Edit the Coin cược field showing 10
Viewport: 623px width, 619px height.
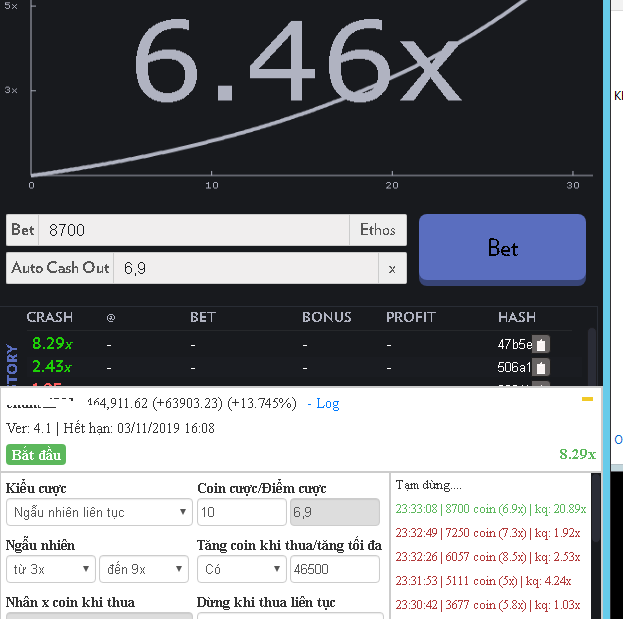coord(241,513)
